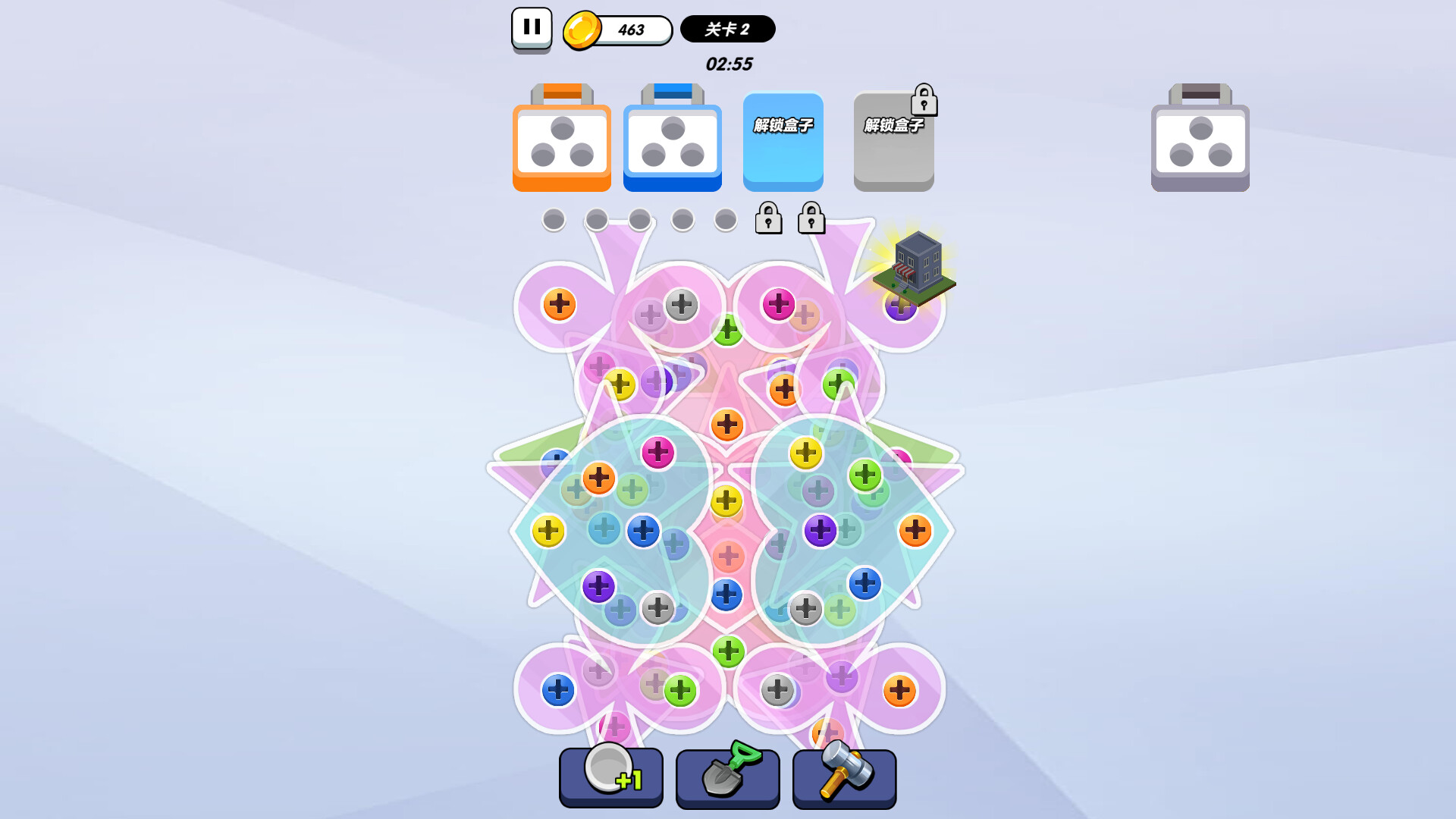Tap the blue 解锁盒子 unlock box
The width and height of the screenshot is (1456, 819).
[783, 142]
